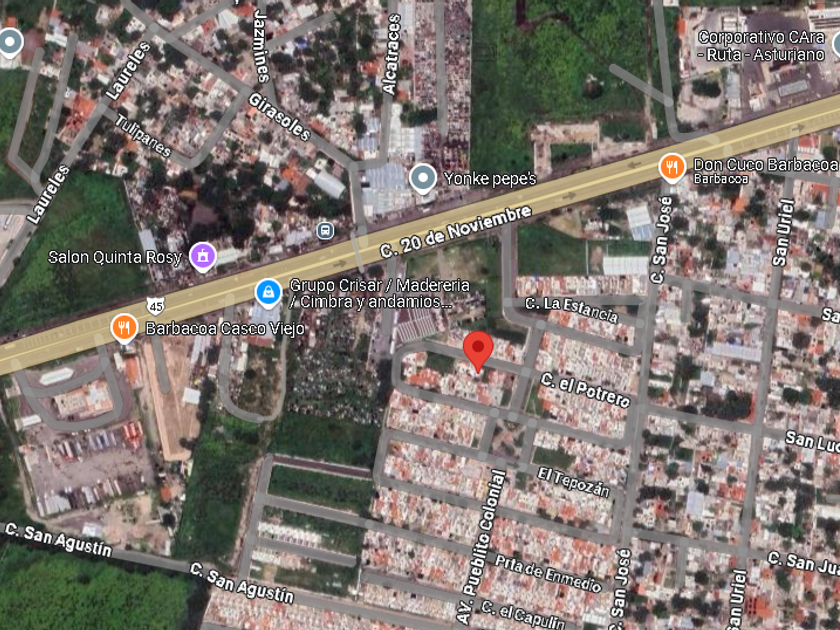Select the Grupo Crisar Madereria marker
This screenshot has height=630, width=840.
[x=268, y=293]
